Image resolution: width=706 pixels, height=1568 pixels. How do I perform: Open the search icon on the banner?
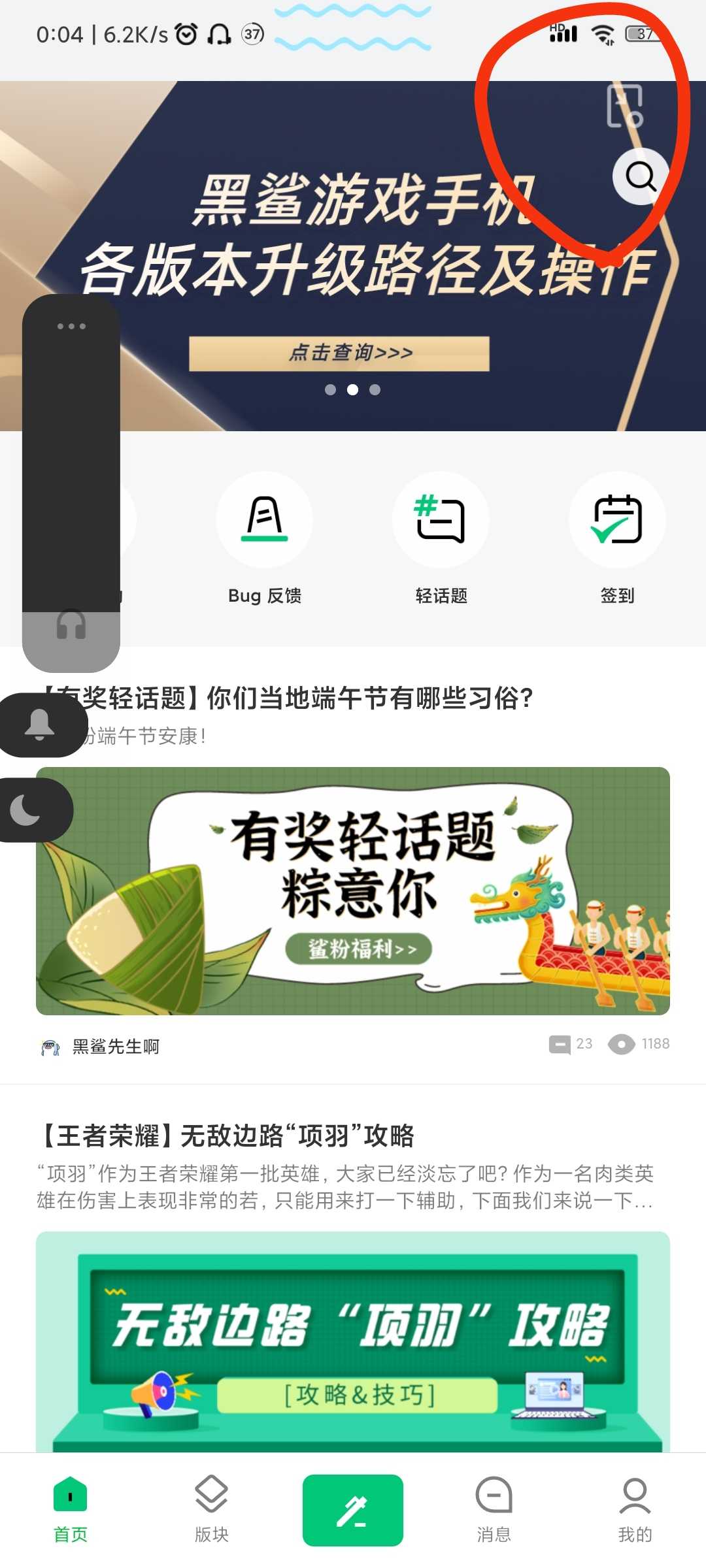pos(640,176)
